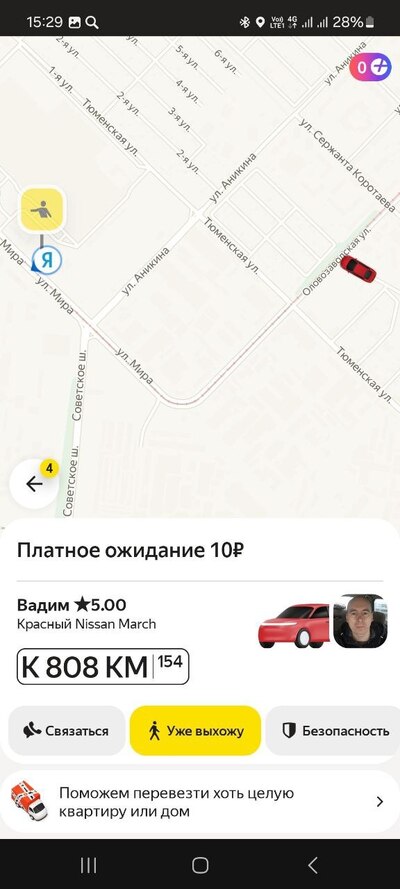This screenshot has height=889, width=400.
Task: Open the moving service banner
Action: (x=200, y=802)
